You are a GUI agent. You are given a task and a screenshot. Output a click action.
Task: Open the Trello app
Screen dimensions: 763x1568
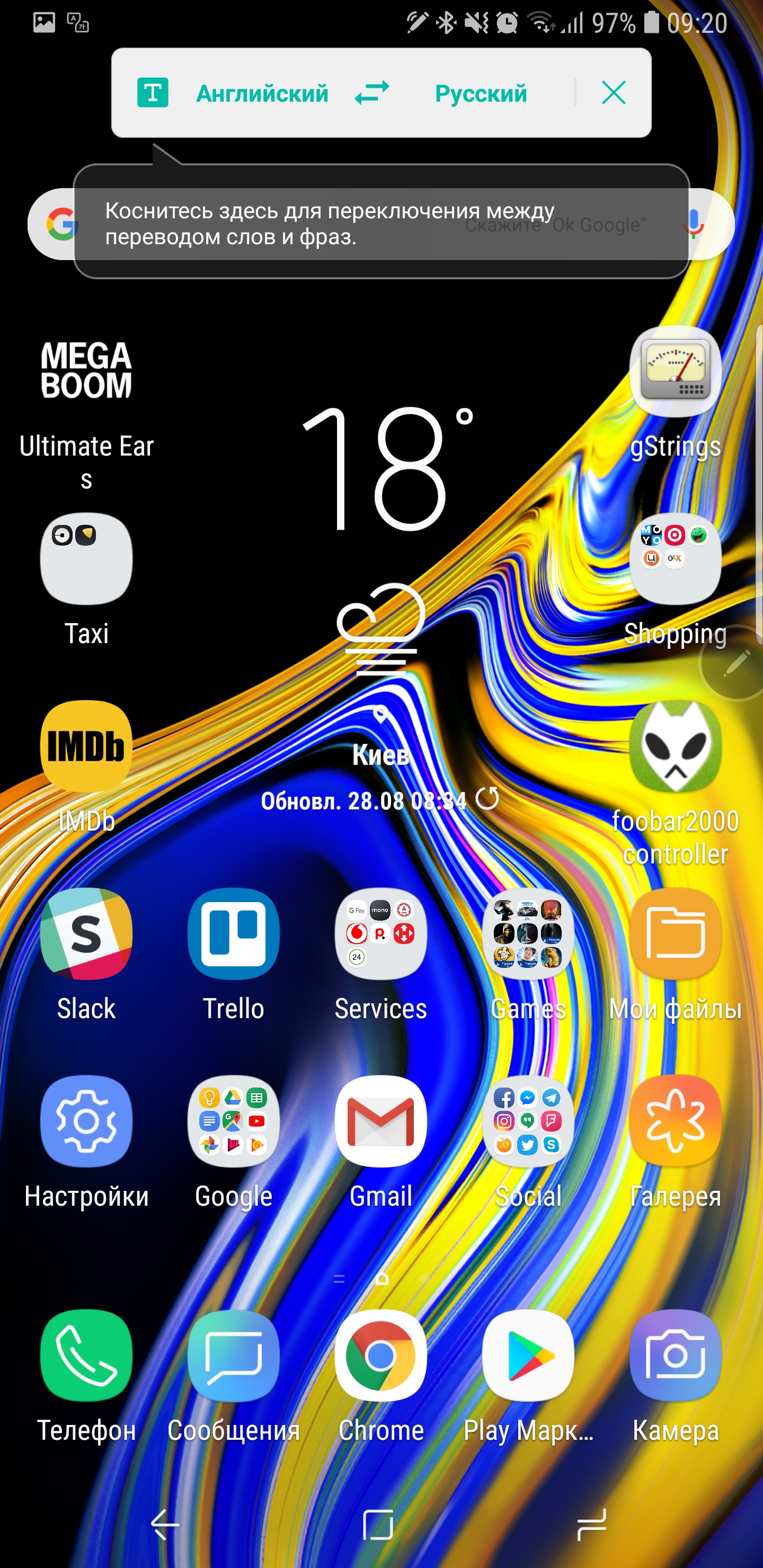tap(233, 934)
